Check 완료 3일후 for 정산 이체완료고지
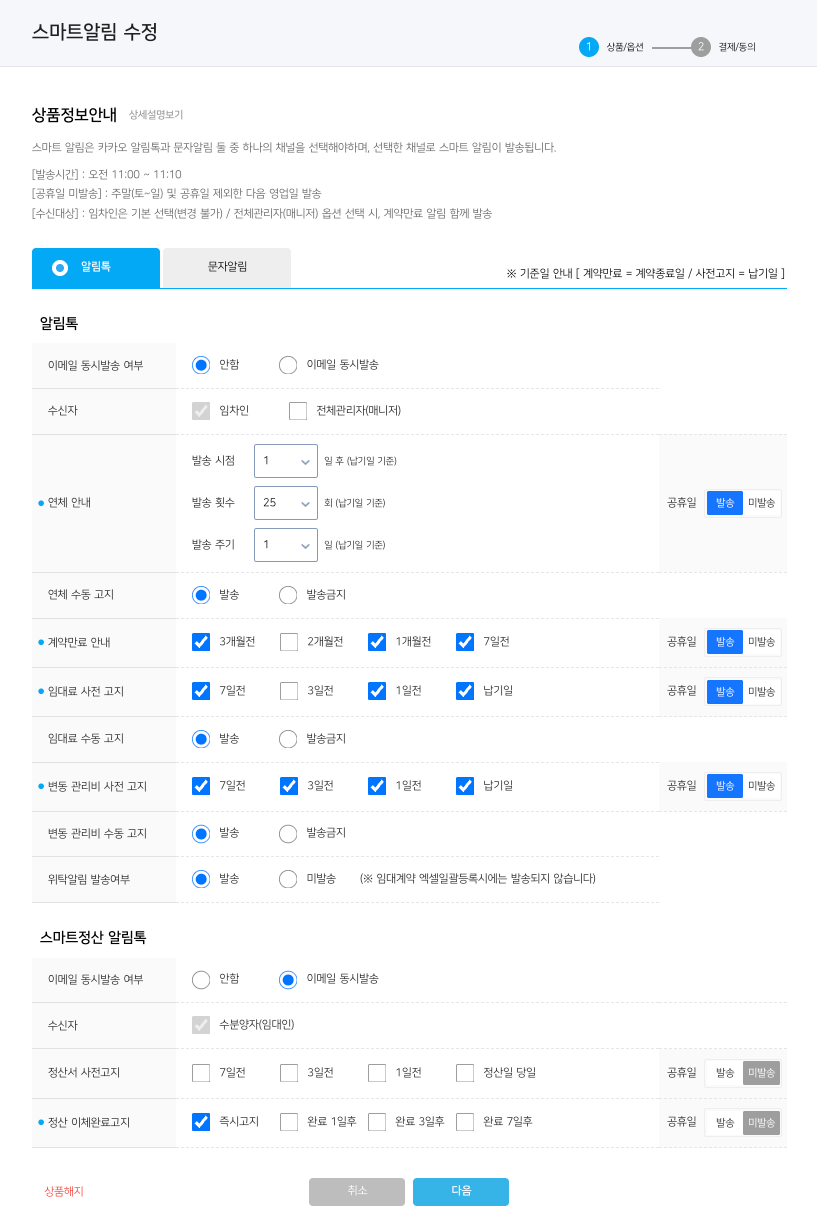The width and height of the screenshot is (817, 1212). tap(377, 1122)
